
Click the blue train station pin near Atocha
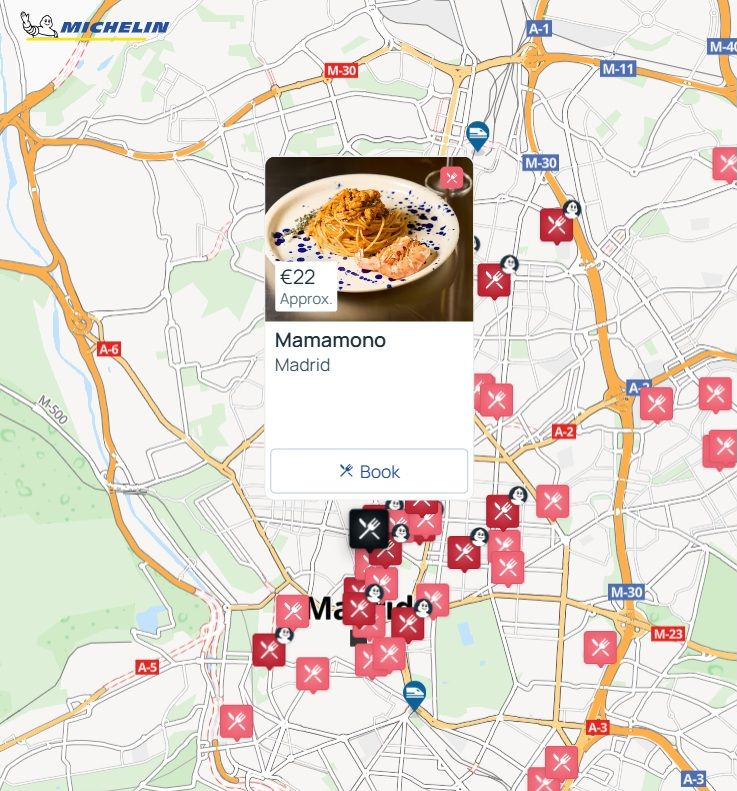pos(417,693)
